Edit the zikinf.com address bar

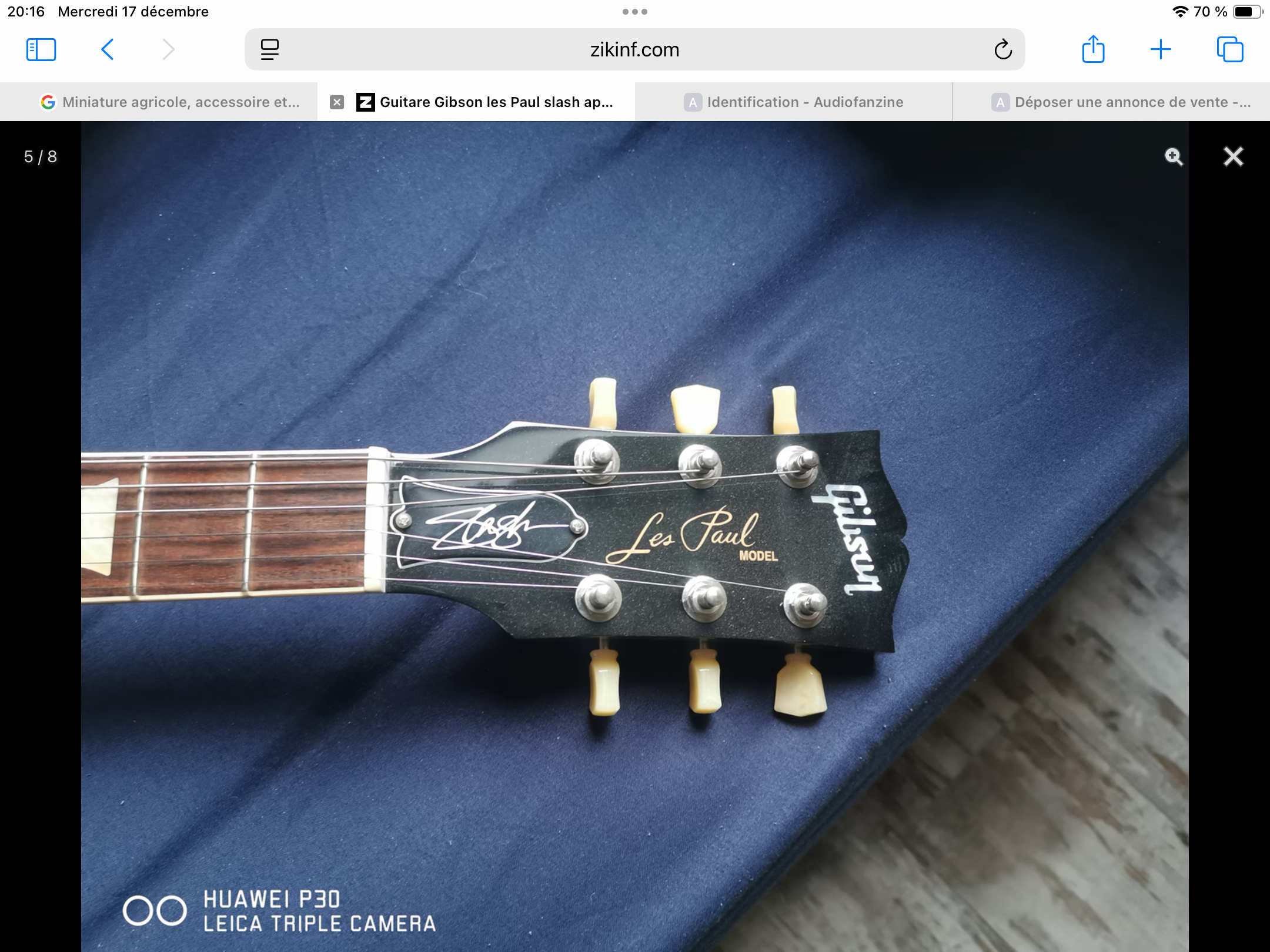(634, 50)
